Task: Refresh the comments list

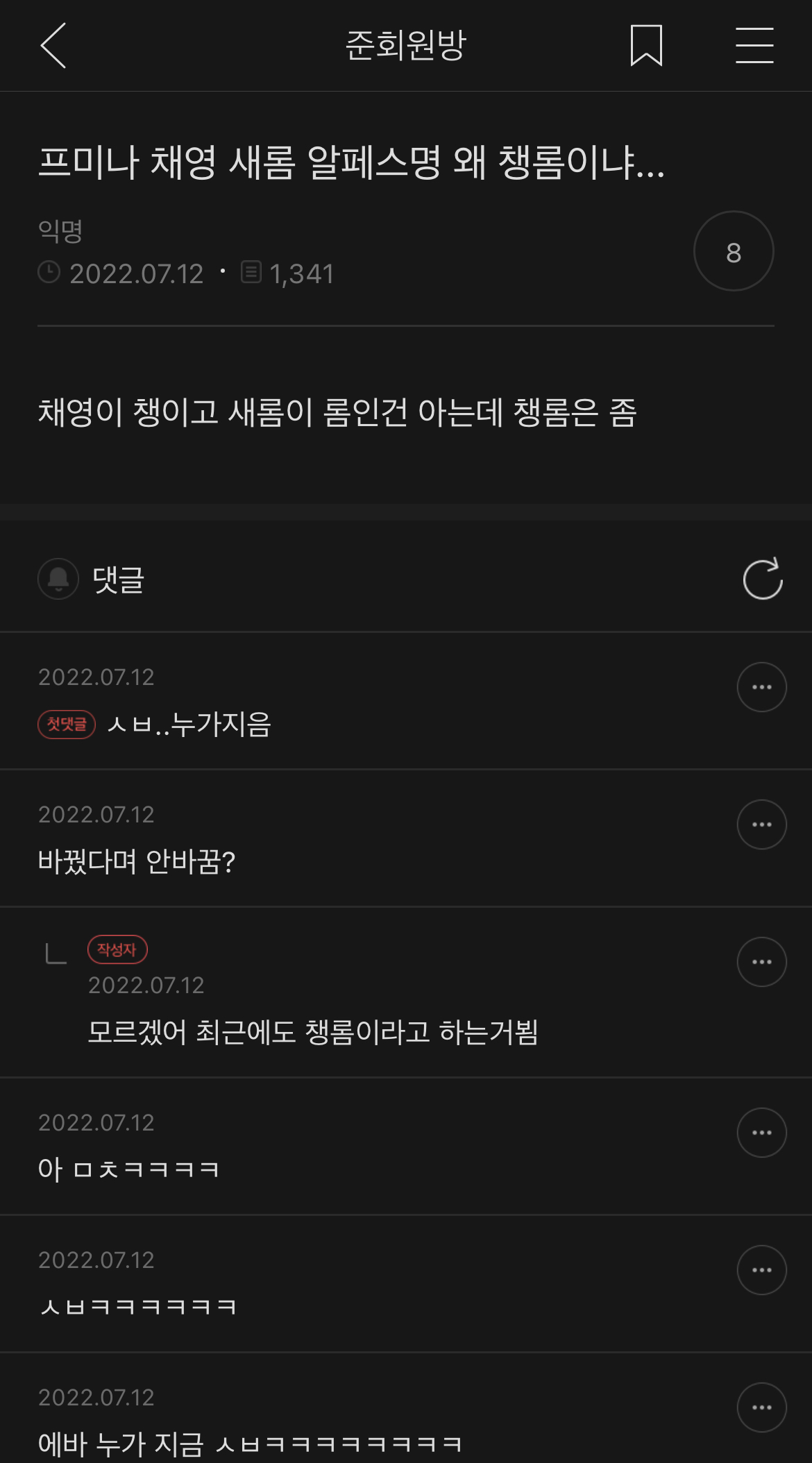Action: pyautogui.click(x=762, y=578)
